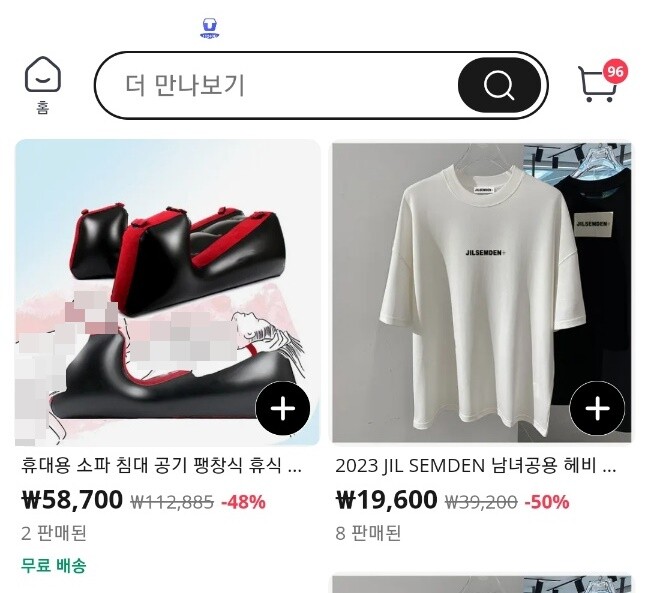The height and width of the screenshot is (593, 648).
Task: Go to the 홈 home icon
Action: (43, 84)
